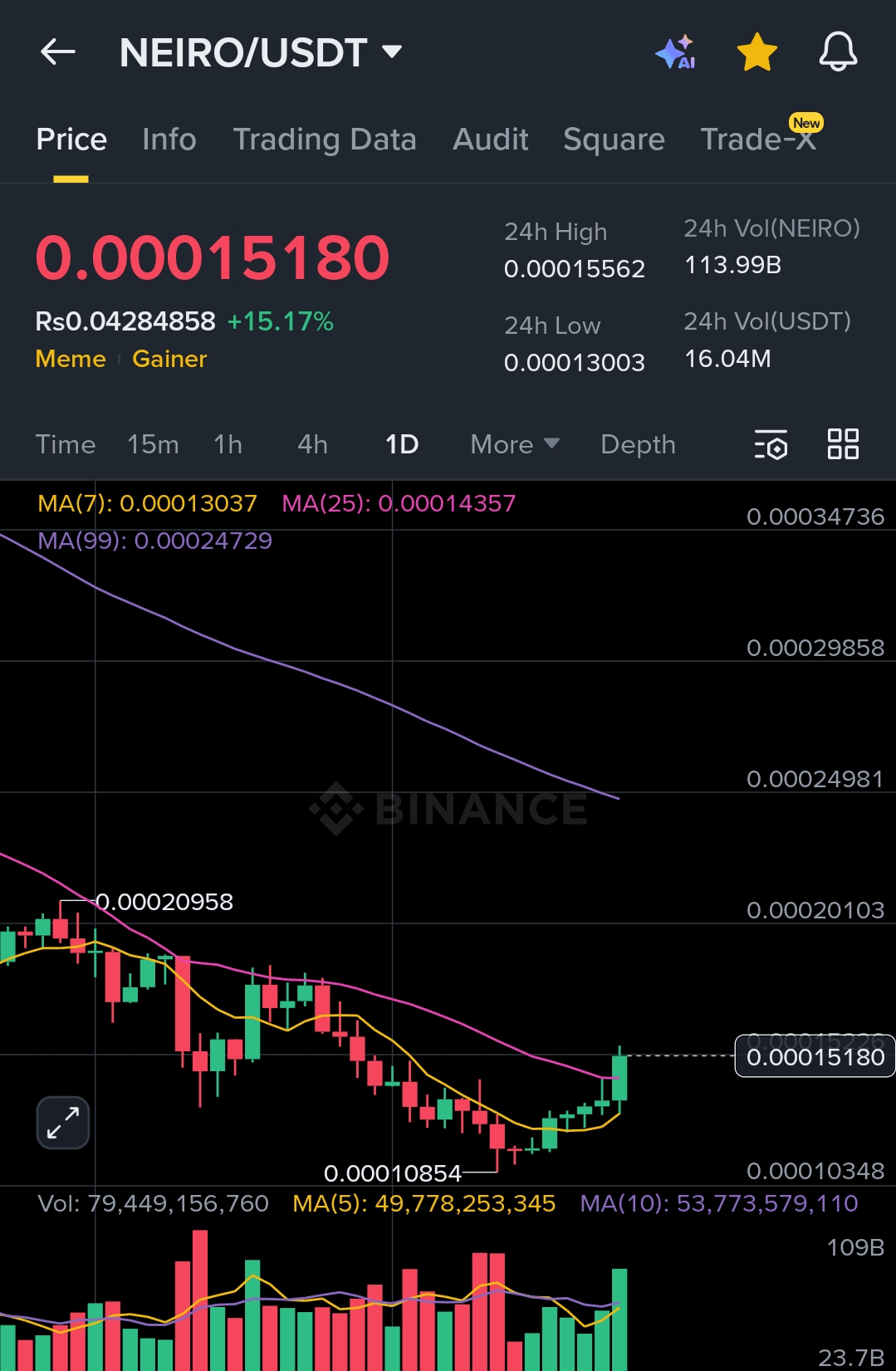The height and width of the screenshot is (1371, 896).
Task: Expand the chart to fullscreen
Action: pyautogui.click(x=63, y=1123)
